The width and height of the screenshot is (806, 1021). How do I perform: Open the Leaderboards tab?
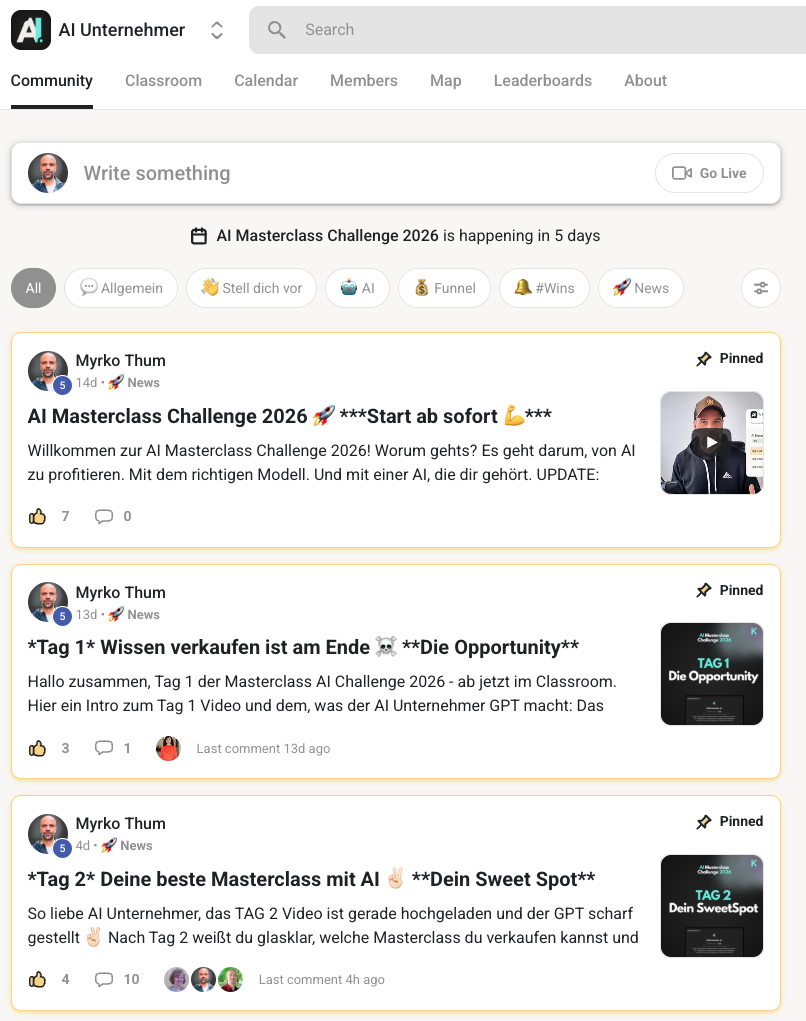pyautogui.click(x=543, y=81)
